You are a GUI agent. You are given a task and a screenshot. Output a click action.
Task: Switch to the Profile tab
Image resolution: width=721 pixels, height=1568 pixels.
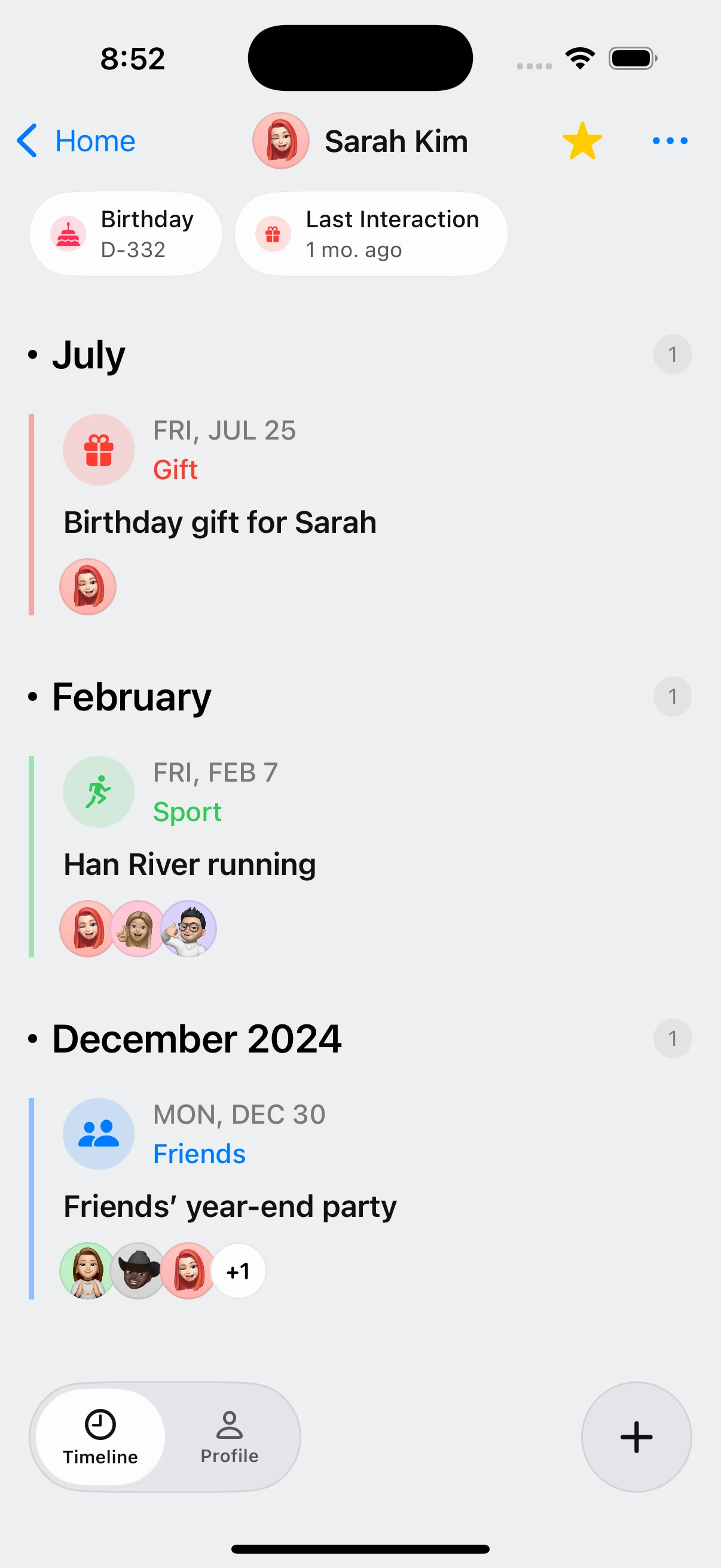coord(230,1437)
